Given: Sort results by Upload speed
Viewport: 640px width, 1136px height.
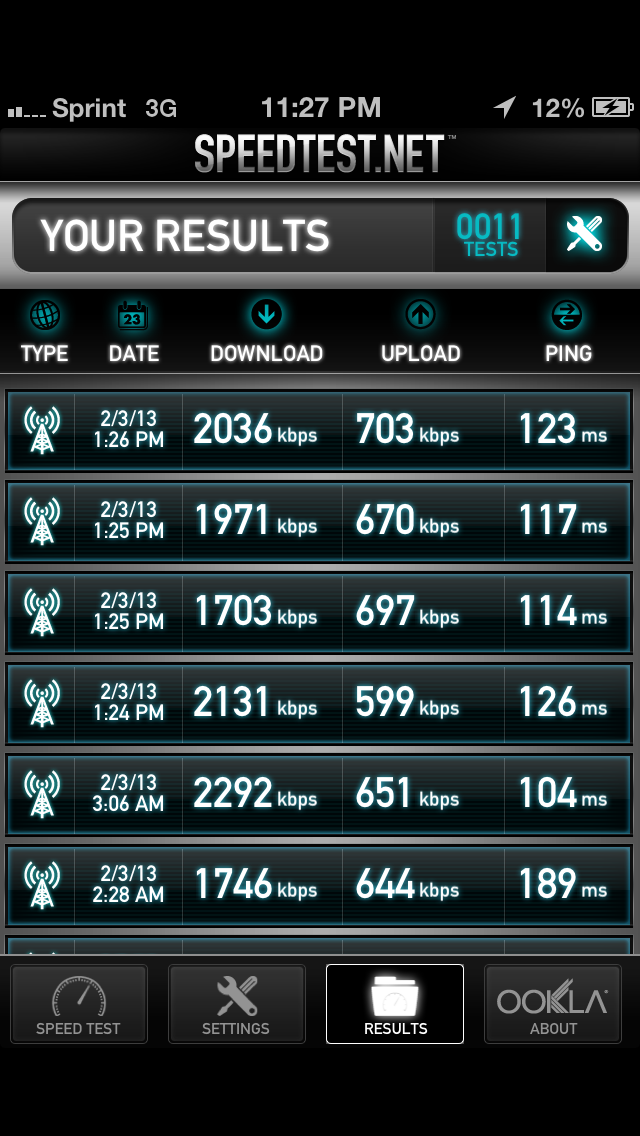Looking at the screenshot, I should pos(420,333).
